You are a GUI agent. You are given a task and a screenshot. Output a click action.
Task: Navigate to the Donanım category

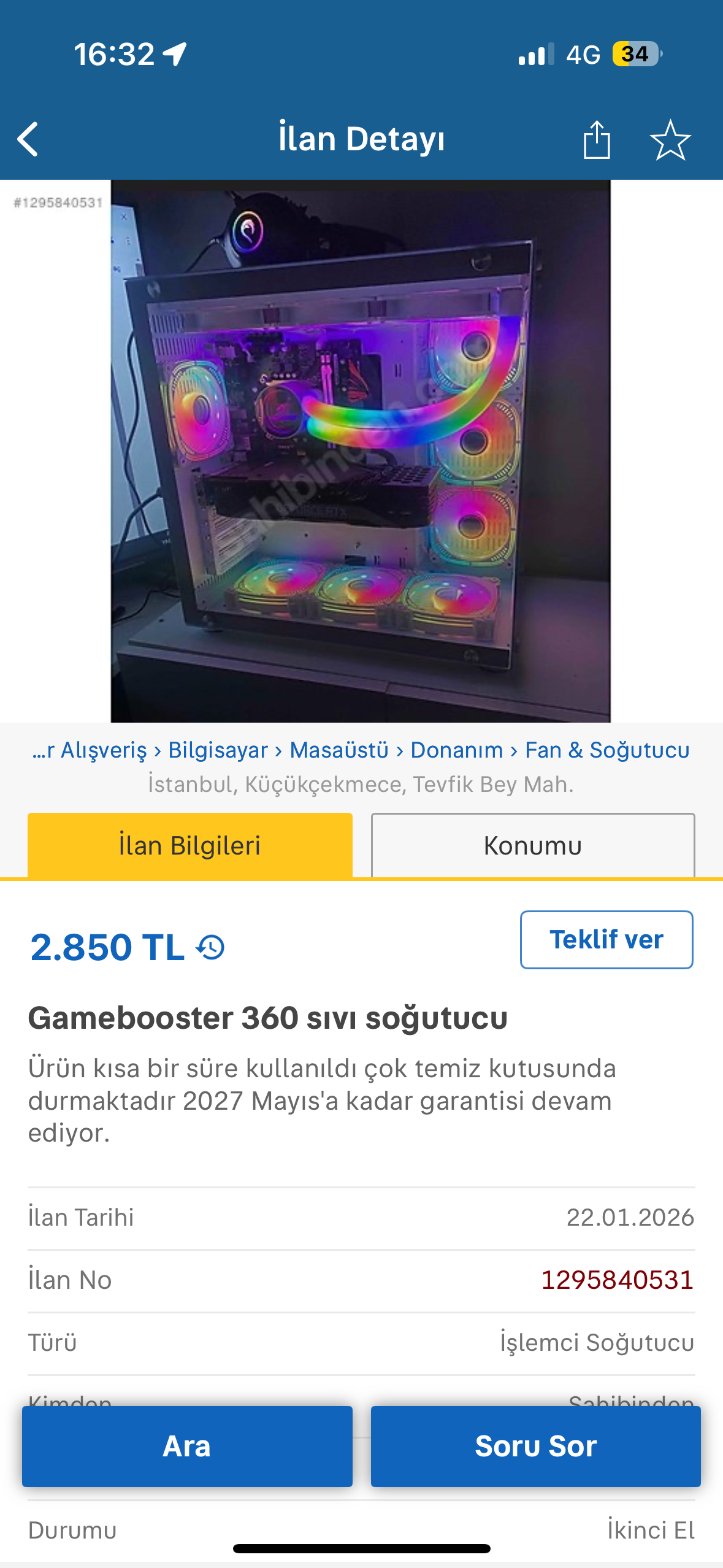tap(456, 750)
